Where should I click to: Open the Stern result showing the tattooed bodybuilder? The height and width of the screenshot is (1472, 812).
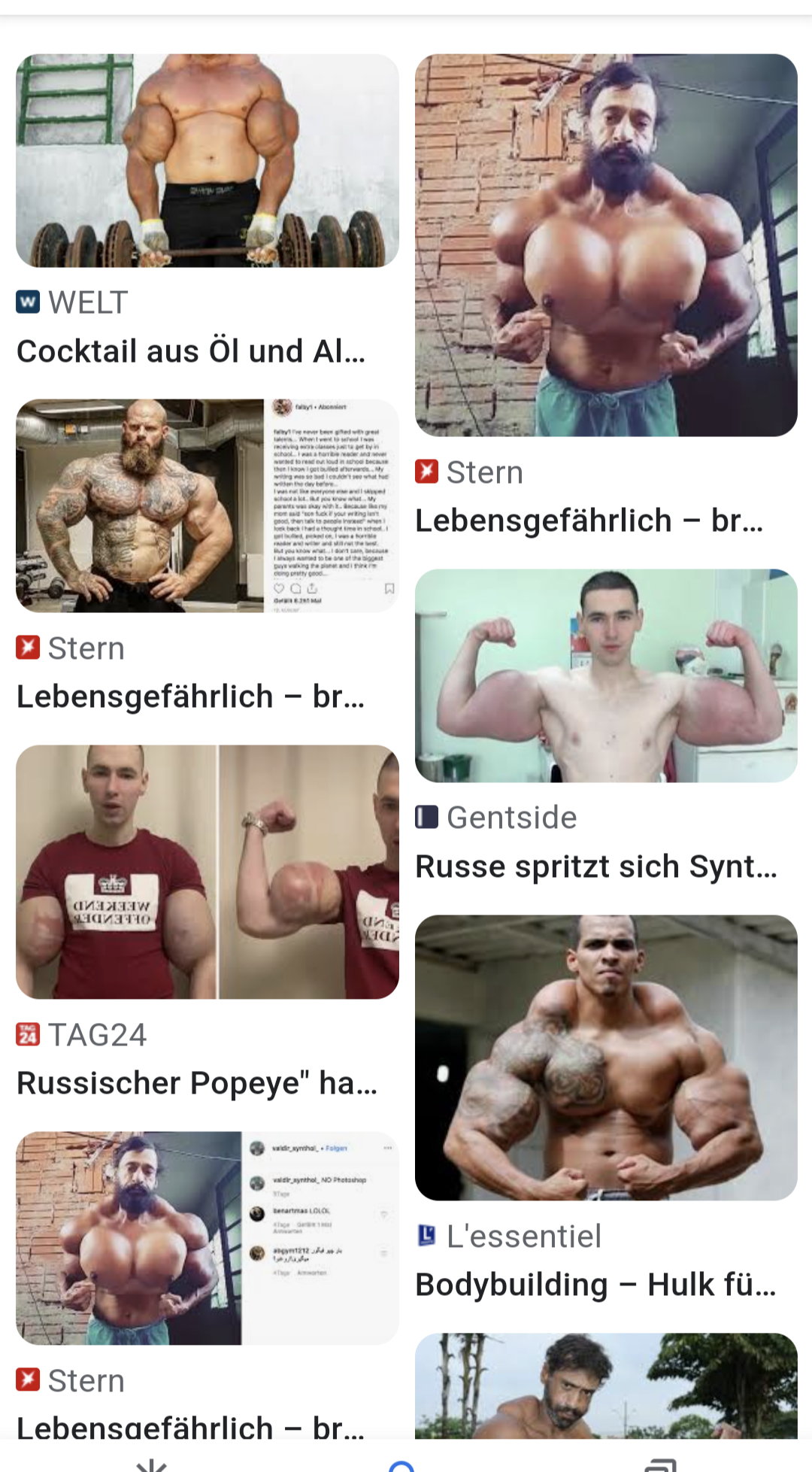point(207,505)
